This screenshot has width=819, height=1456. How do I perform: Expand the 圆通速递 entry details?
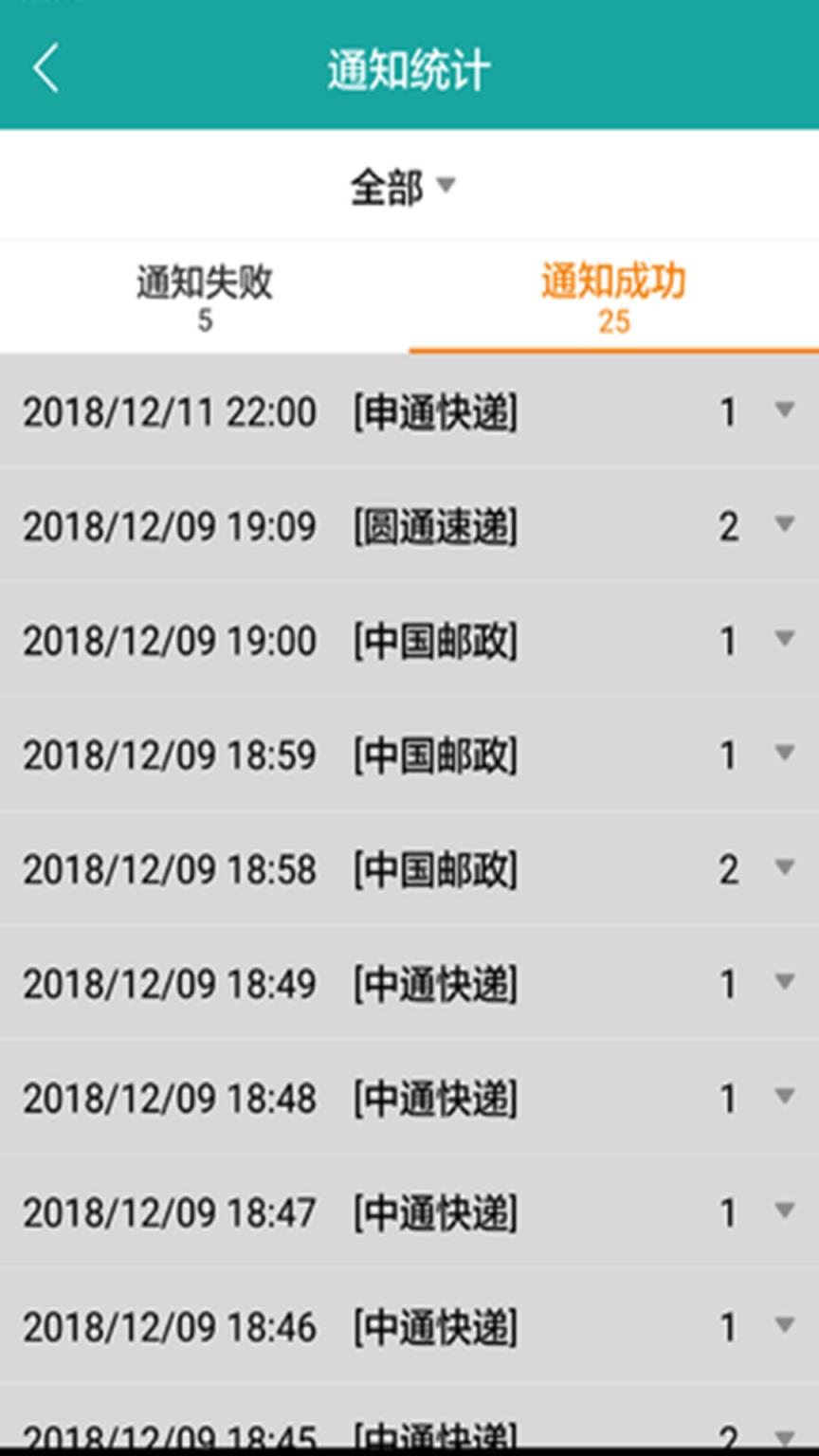(785, 526)
